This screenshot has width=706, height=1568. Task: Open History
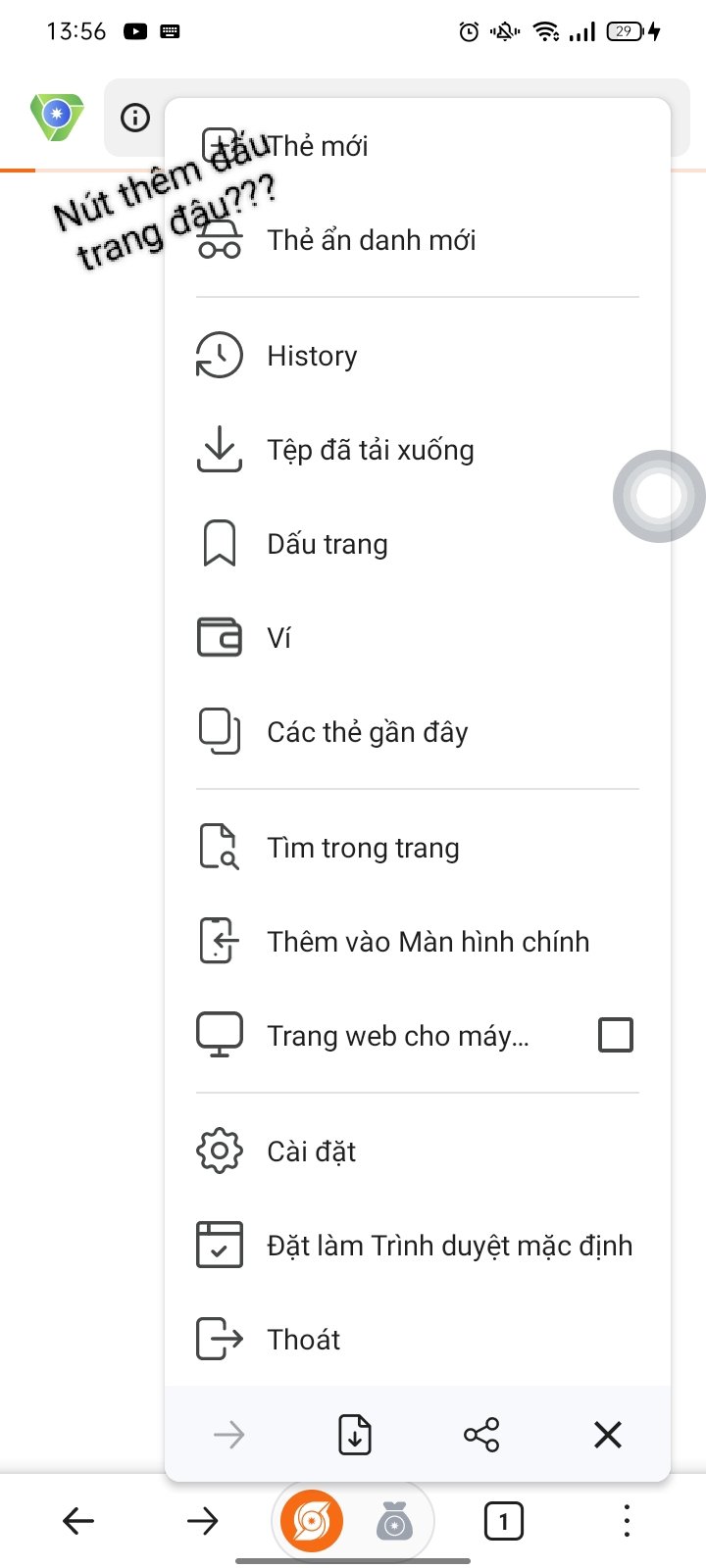coord(418,356)
